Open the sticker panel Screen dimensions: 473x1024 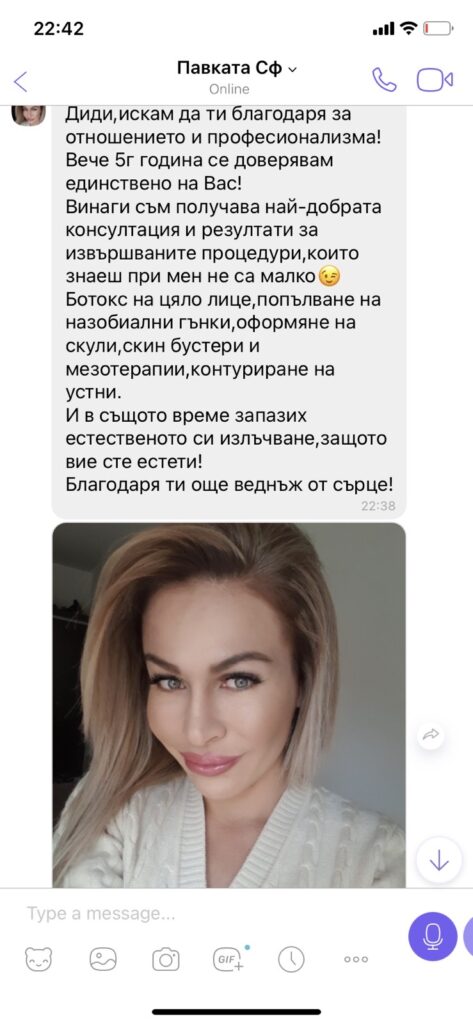pyautogui.click(x=39, y=959)
